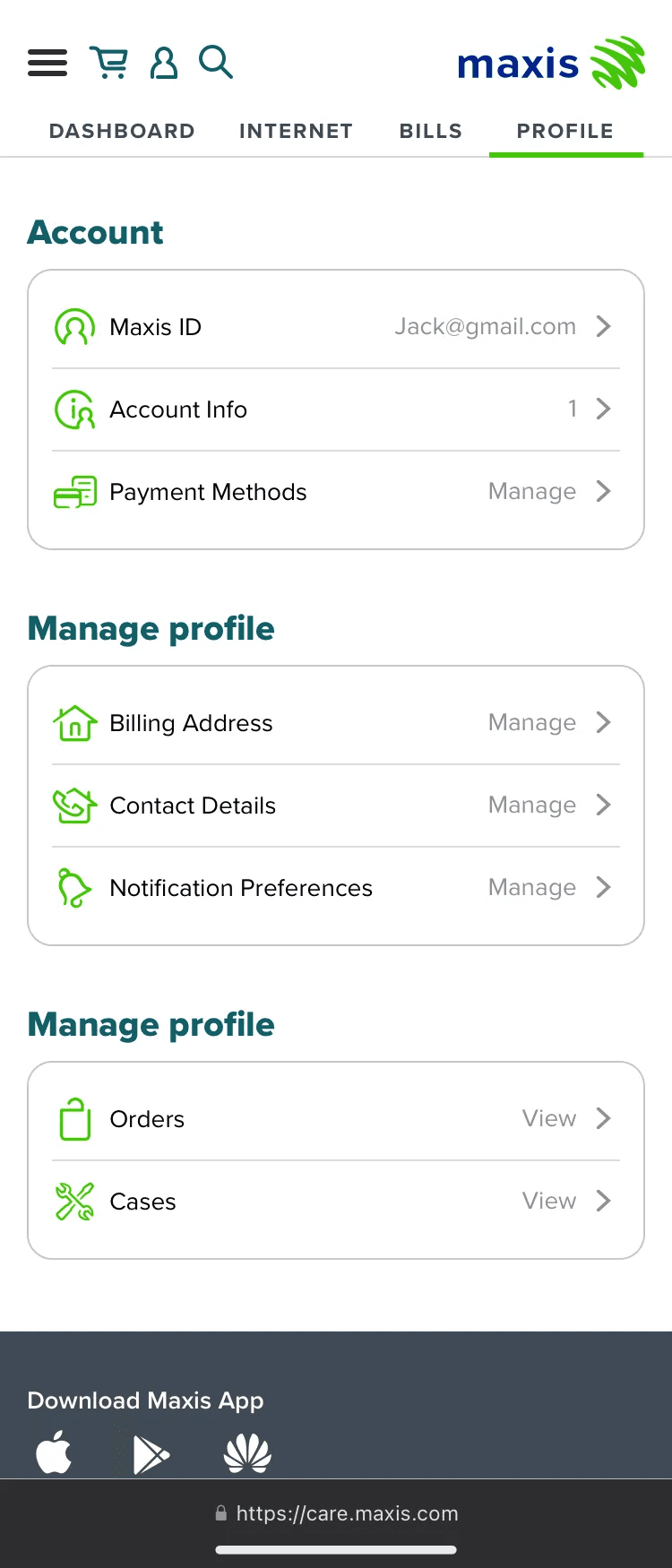Open Notification Preferences

point(336,888)
